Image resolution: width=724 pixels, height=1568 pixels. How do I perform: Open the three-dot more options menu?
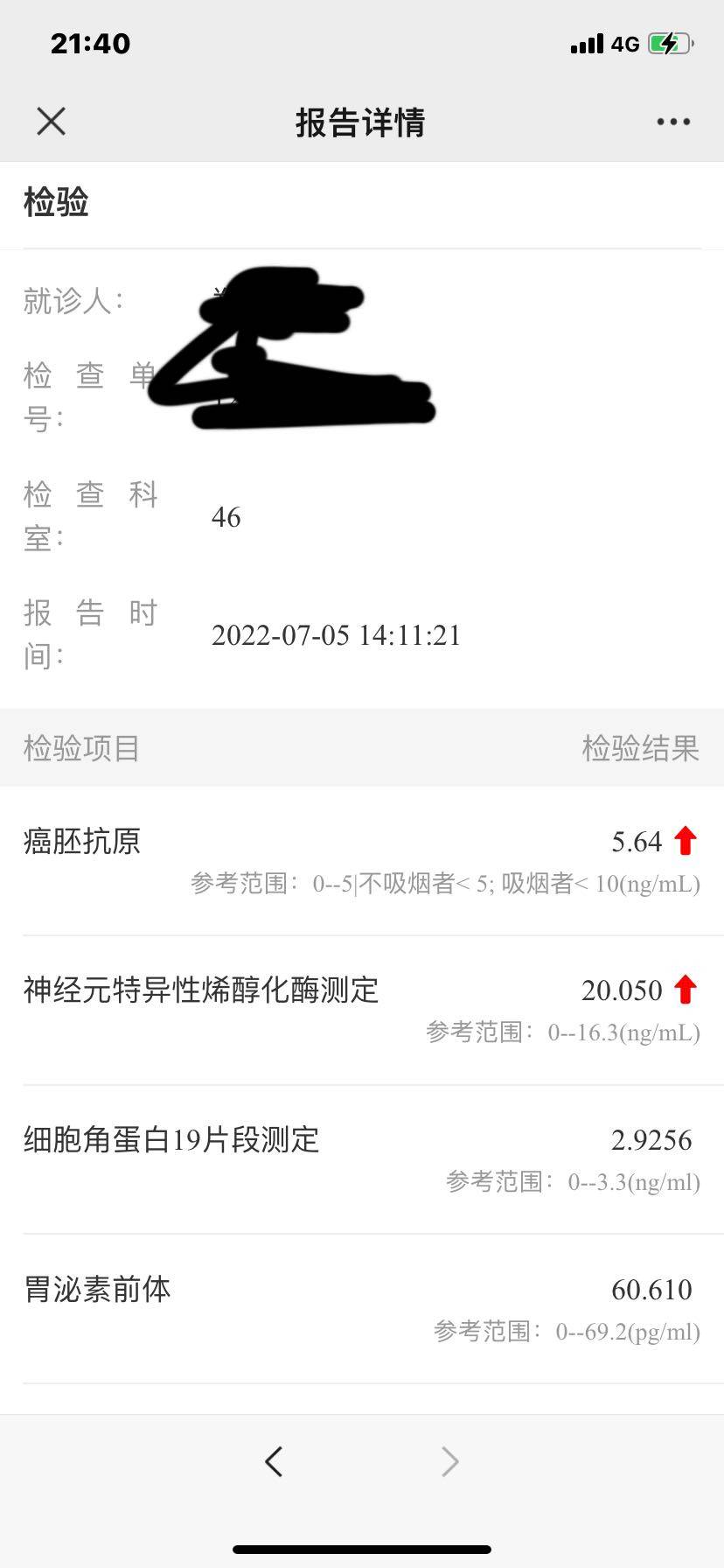click(x=673, y=122)
